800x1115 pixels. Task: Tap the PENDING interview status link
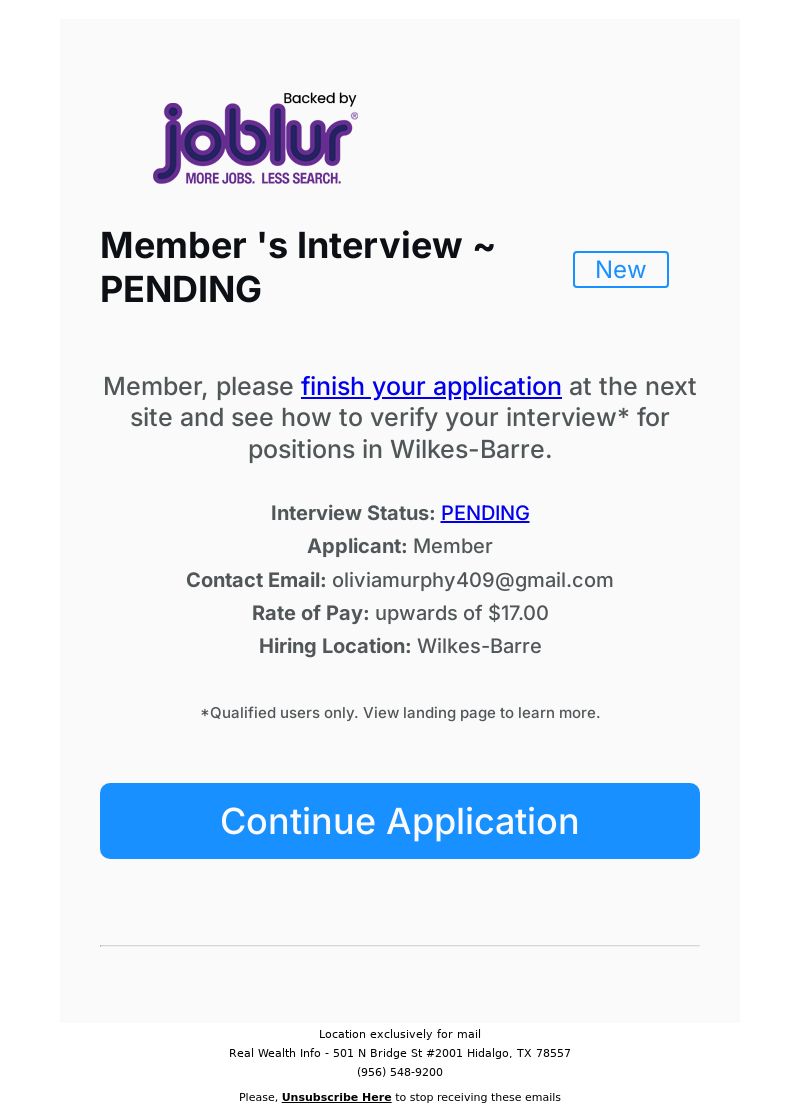pos(485,513)
